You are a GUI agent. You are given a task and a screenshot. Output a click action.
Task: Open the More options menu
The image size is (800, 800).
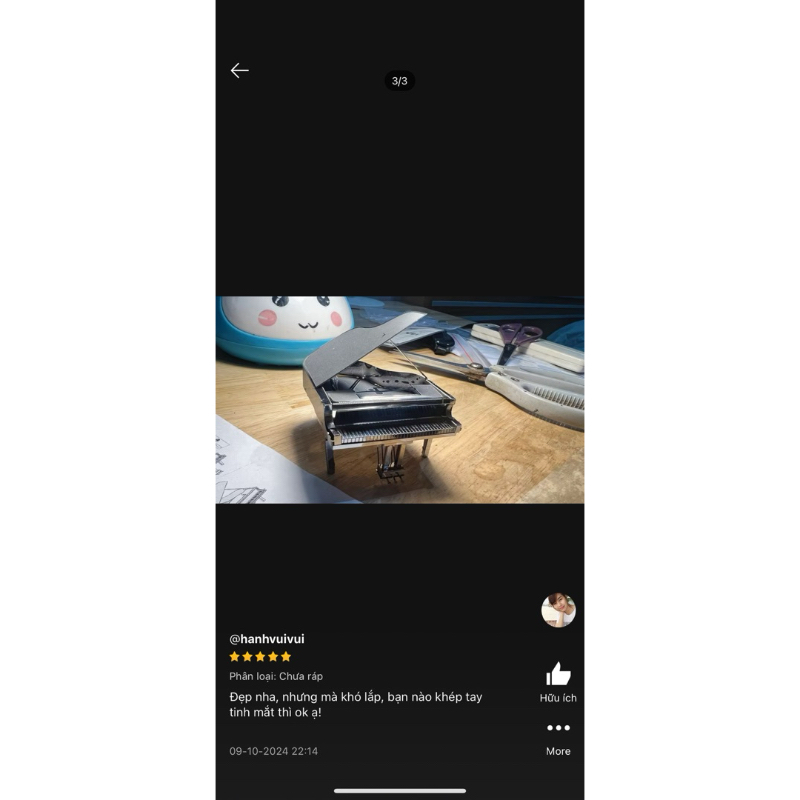point(558,728)
